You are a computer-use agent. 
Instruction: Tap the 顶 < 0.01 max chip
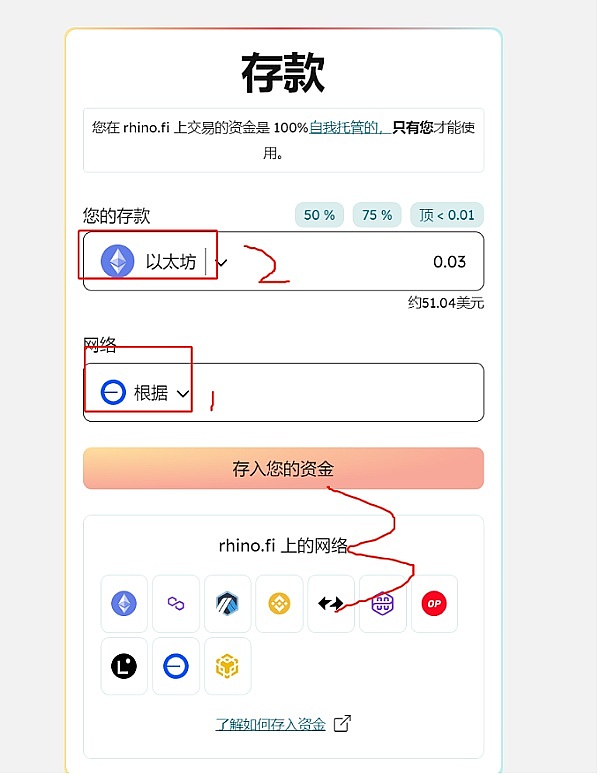(x=446, y=215)
